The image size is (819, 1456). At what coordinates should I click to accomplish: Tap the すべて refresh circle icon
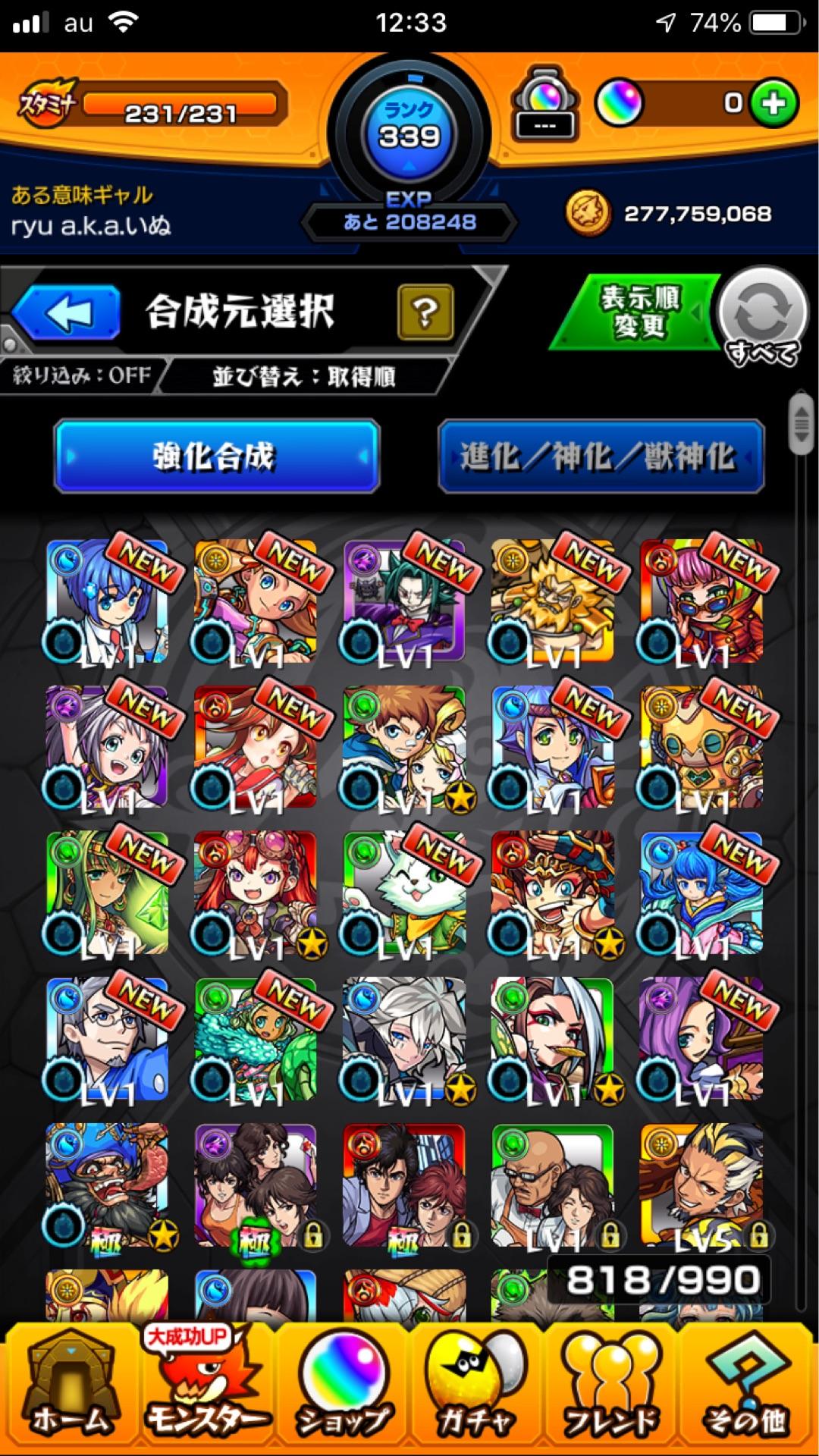(x=762, y=317)
